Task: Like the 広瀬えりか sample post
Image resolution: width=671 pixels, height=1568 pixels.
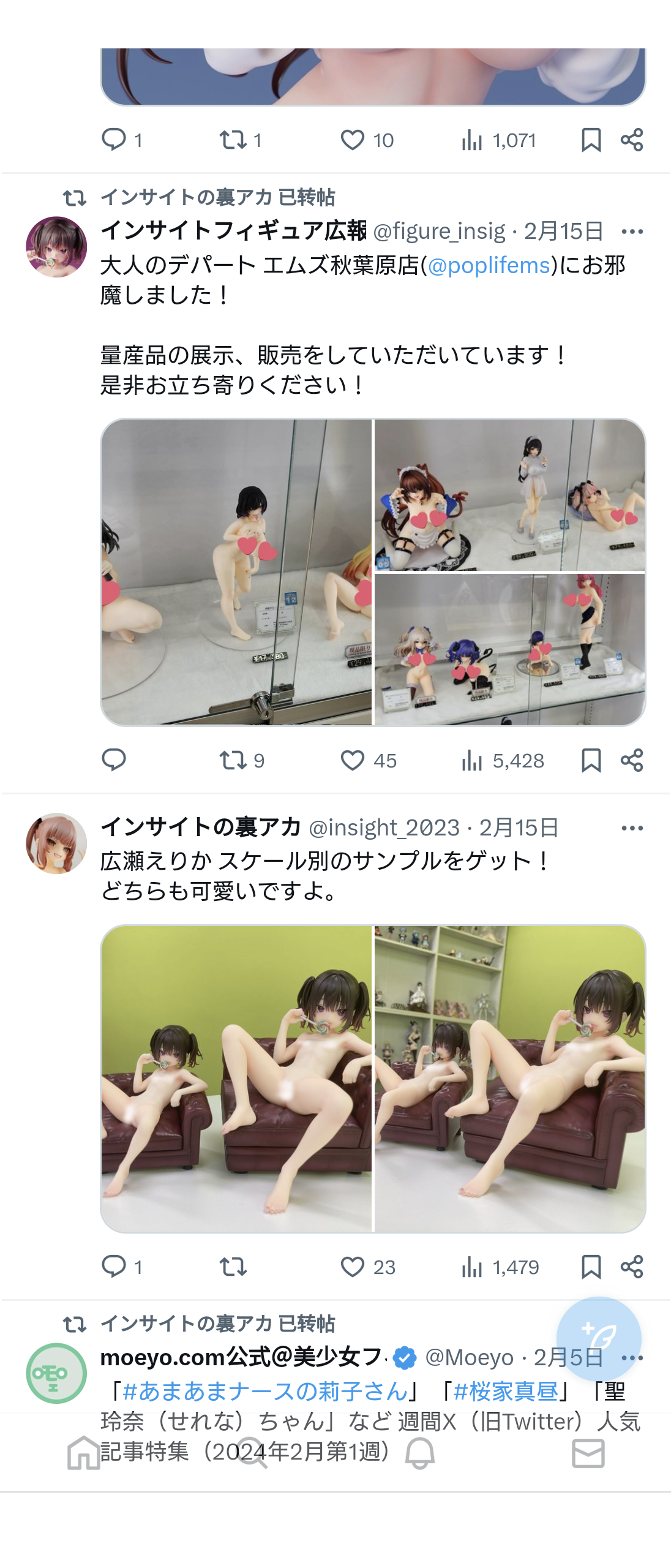Action: 353,1267
